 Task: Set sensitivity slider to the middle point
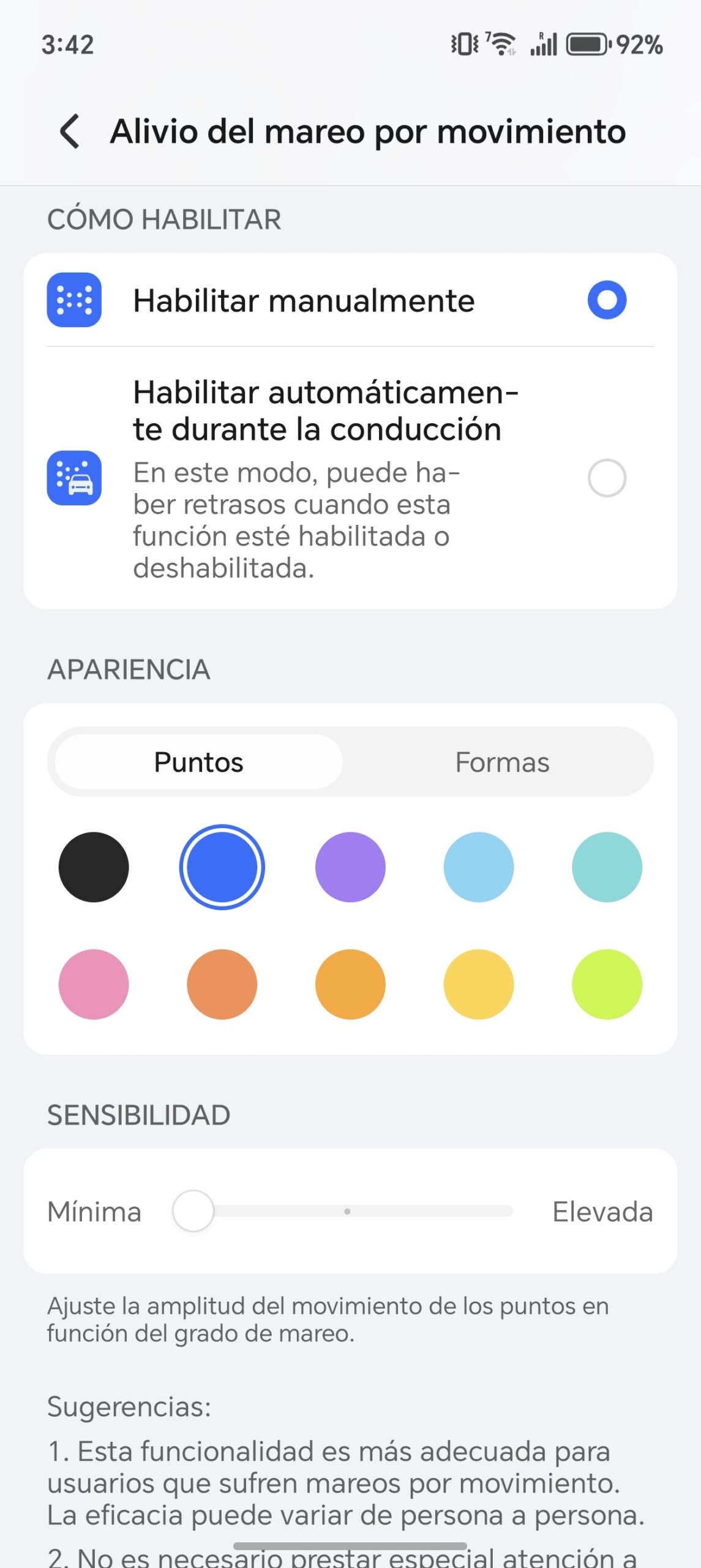[347, 1211]
